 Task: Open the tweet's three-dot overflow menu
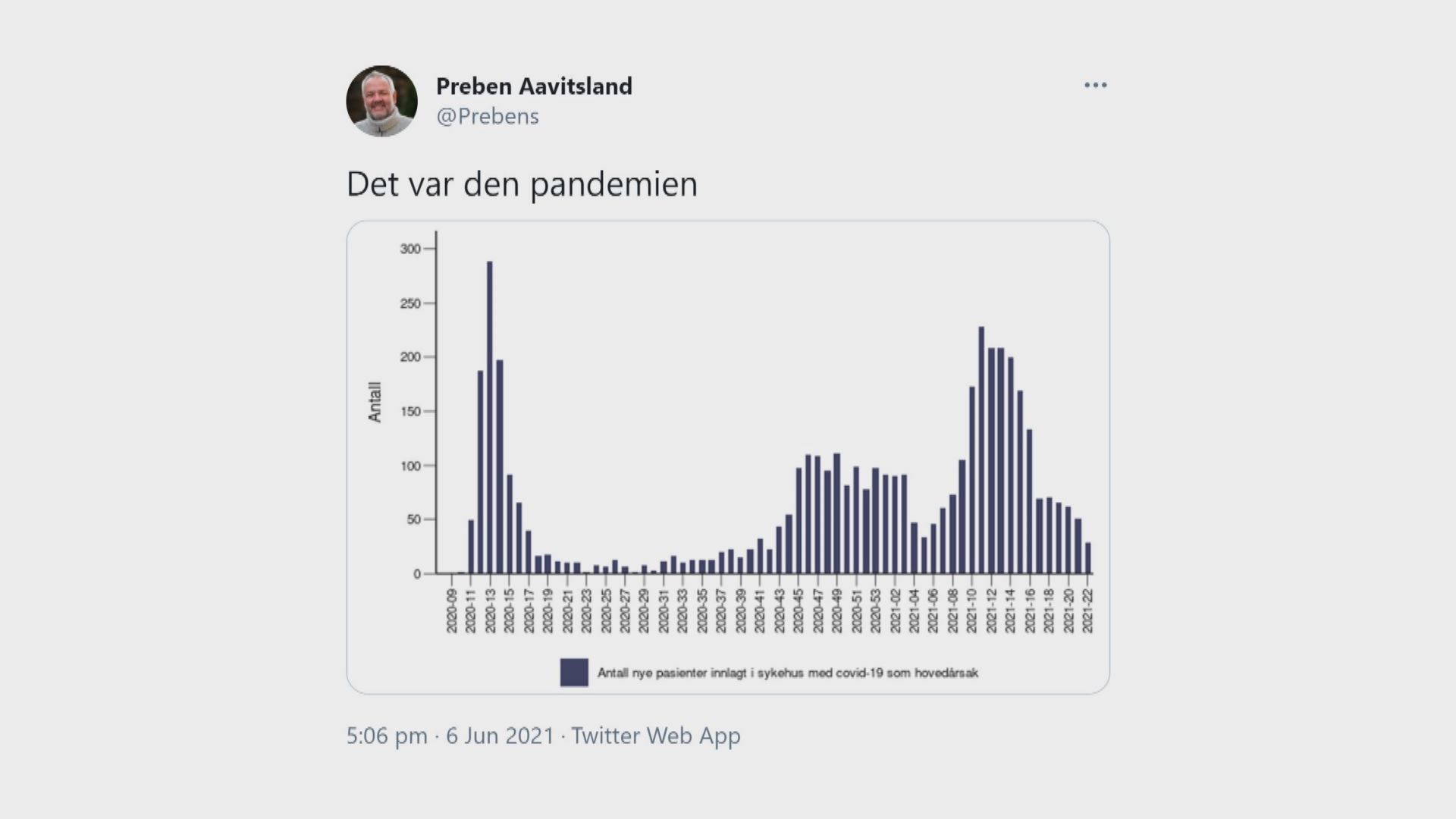[1095, 85]
